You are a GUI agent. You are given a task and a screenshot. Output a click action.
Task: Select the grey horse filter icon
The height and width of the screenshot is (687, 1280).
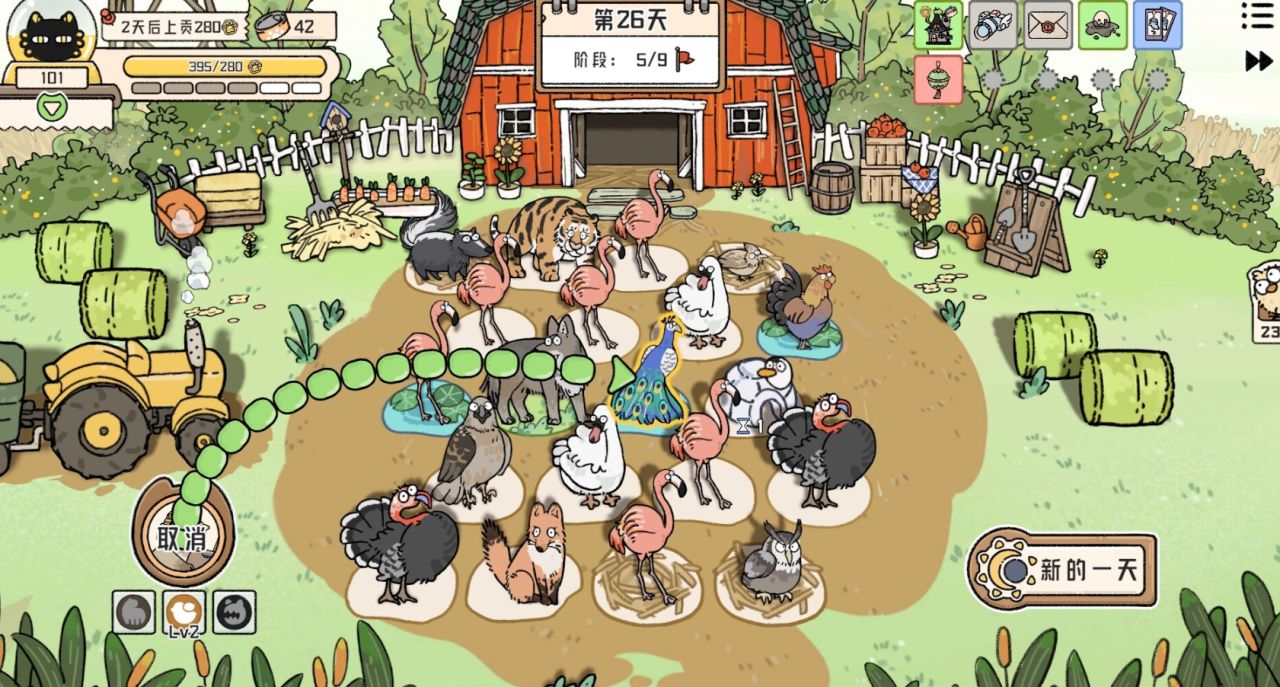[x=134, y=612]
